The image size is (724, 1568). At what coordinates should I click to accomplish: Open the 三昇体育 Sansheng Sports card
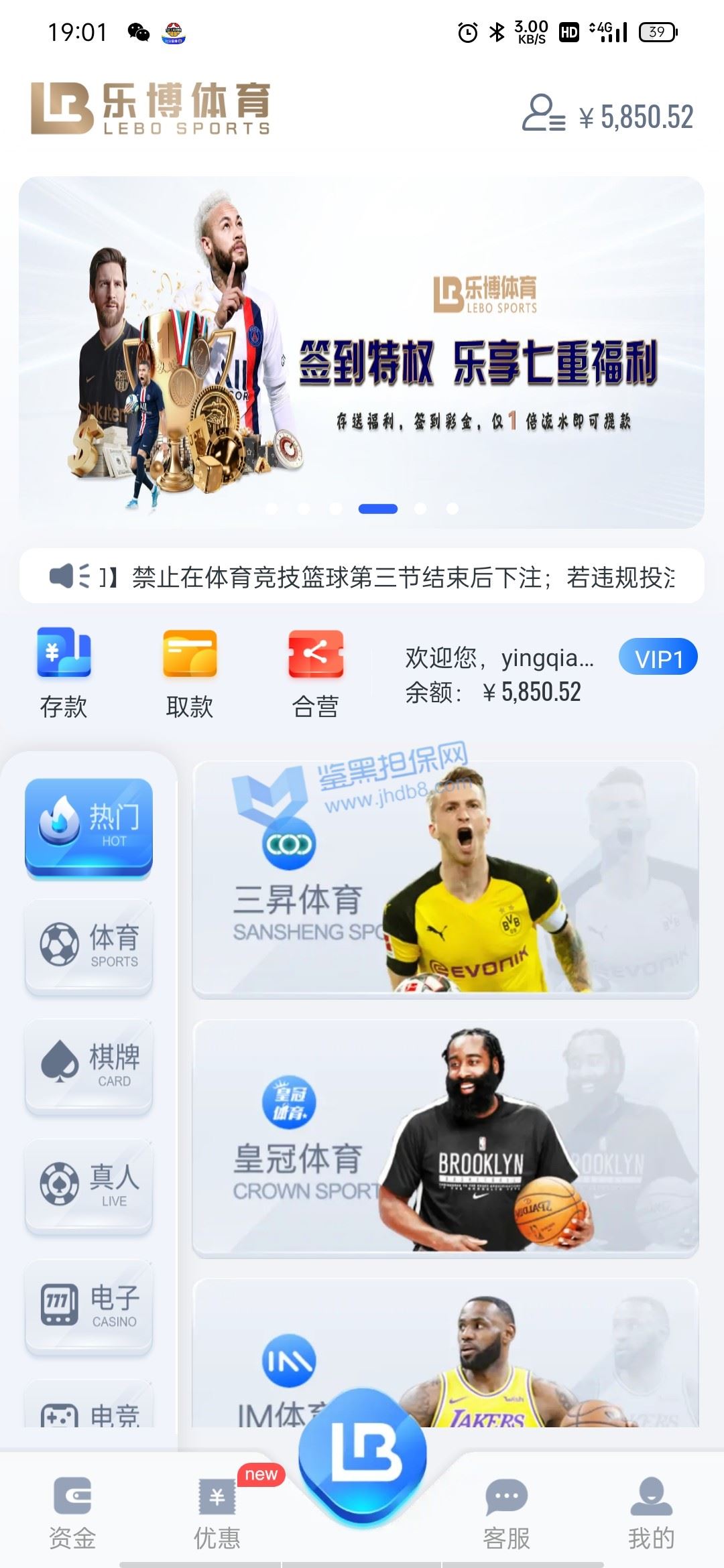[x=445, y=879]
